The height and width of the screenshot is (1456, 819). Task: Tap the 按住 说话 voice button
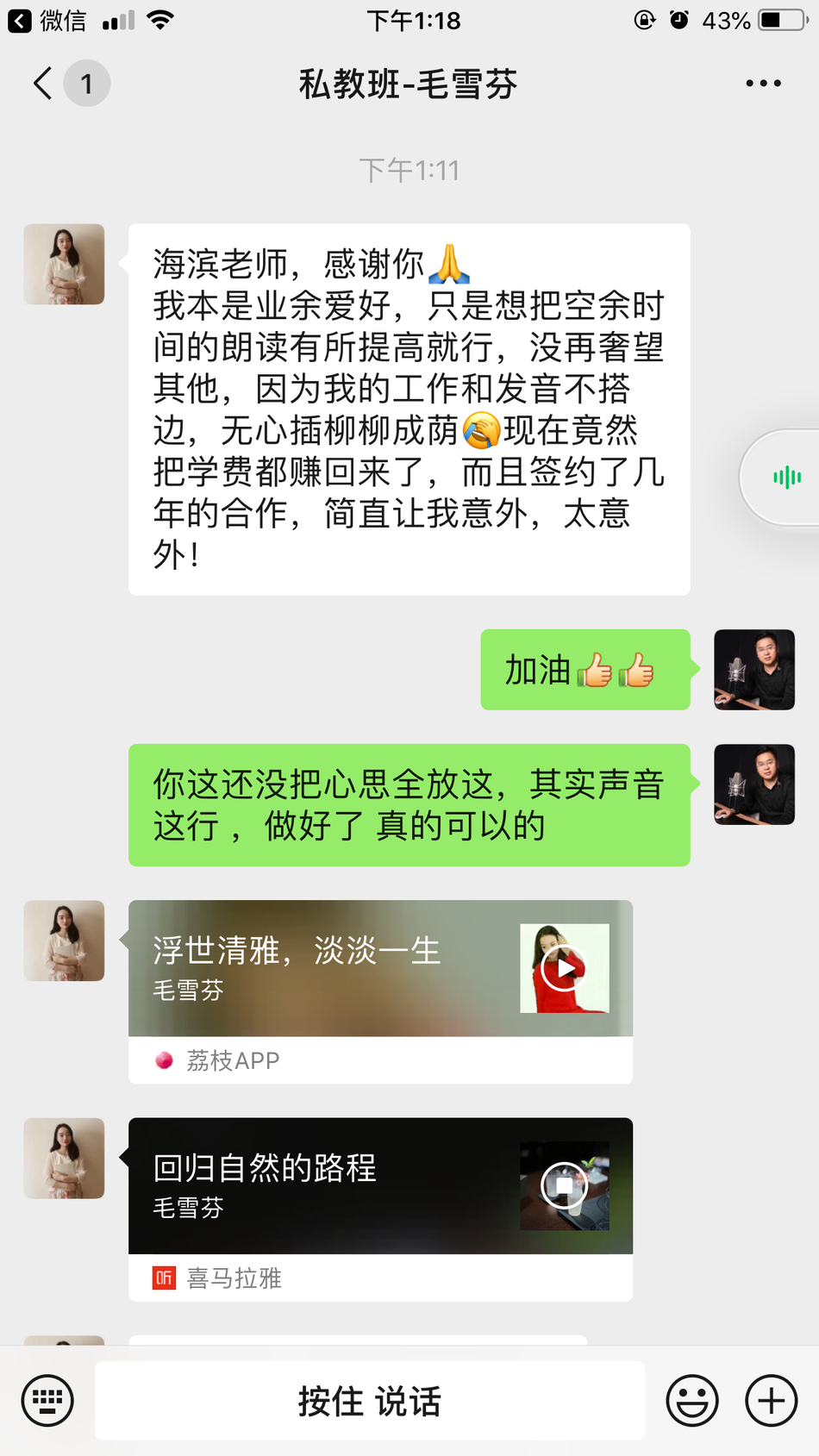369,1400
